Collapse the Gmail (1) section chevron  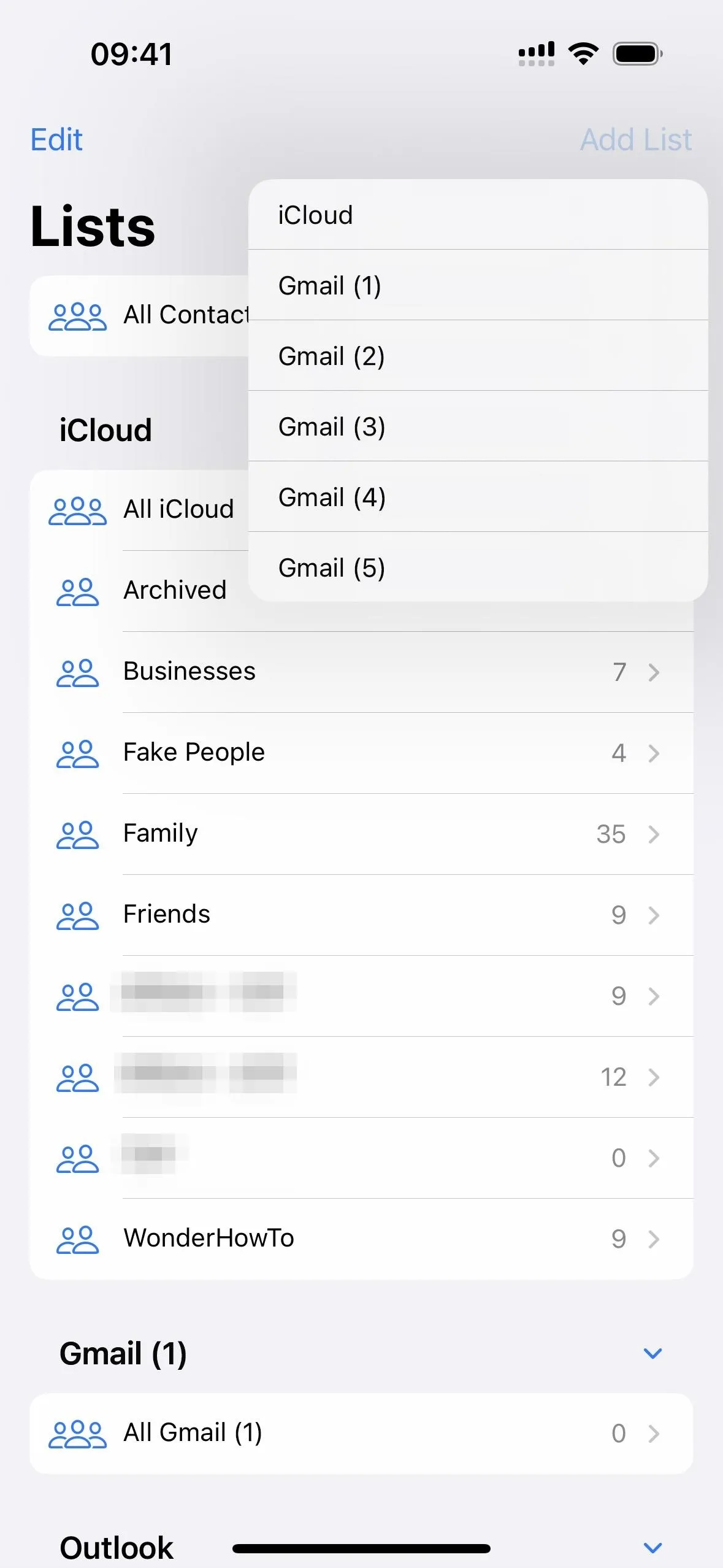(652, 1353)
